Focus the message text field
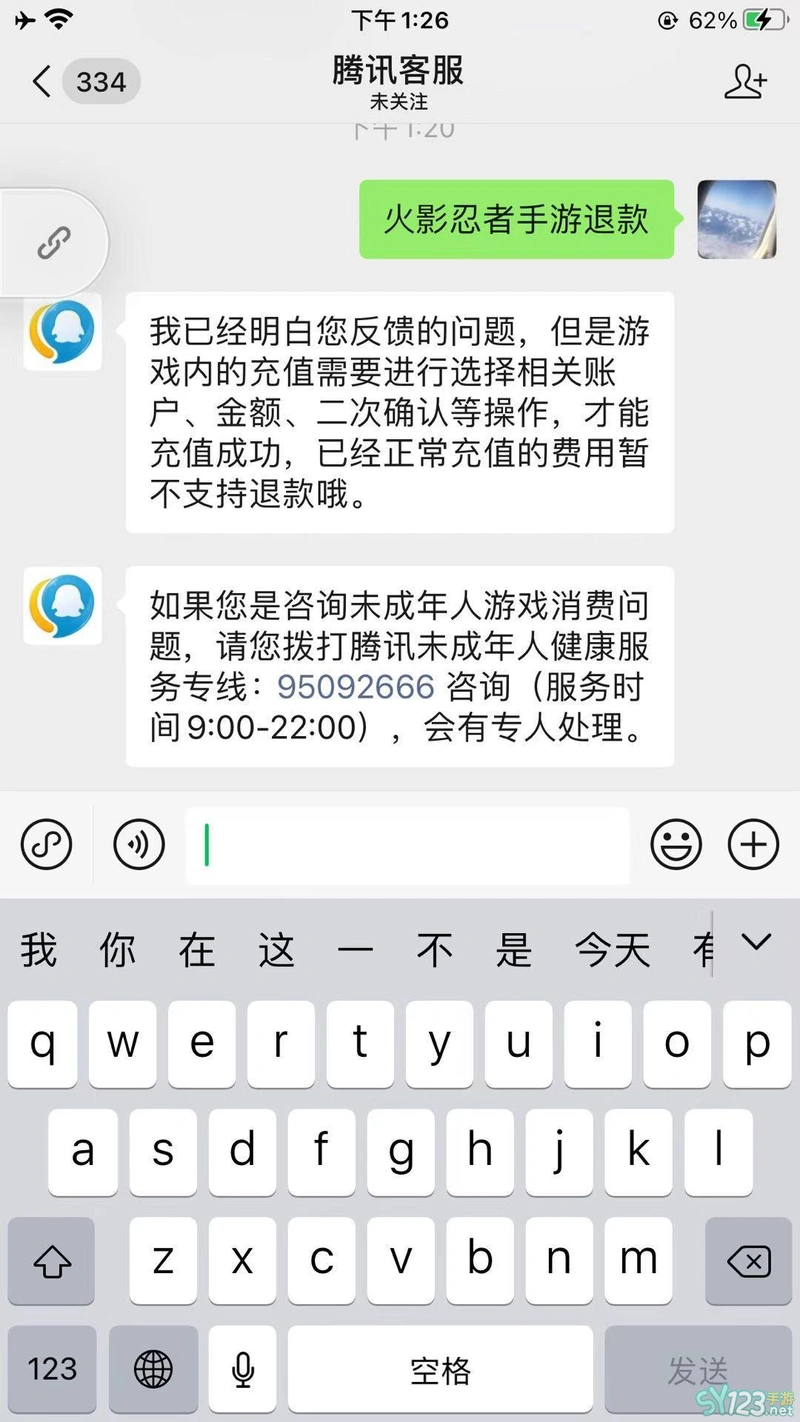 tap(407, 846)
